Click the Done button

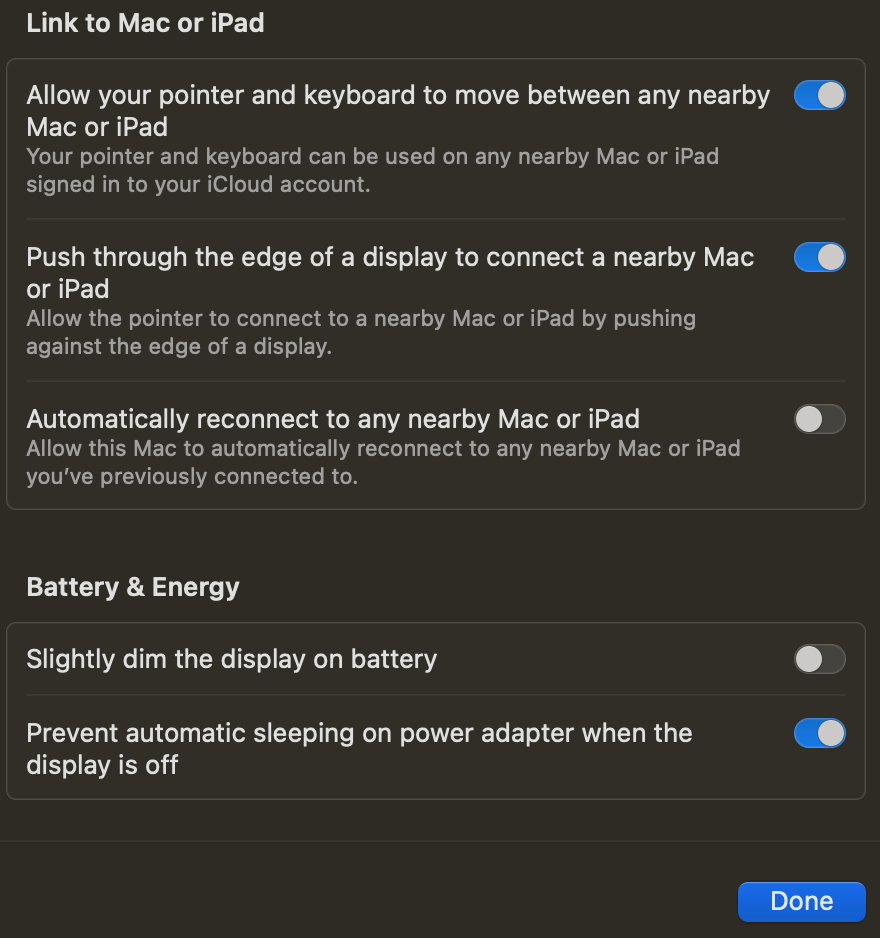pos(801,901)
